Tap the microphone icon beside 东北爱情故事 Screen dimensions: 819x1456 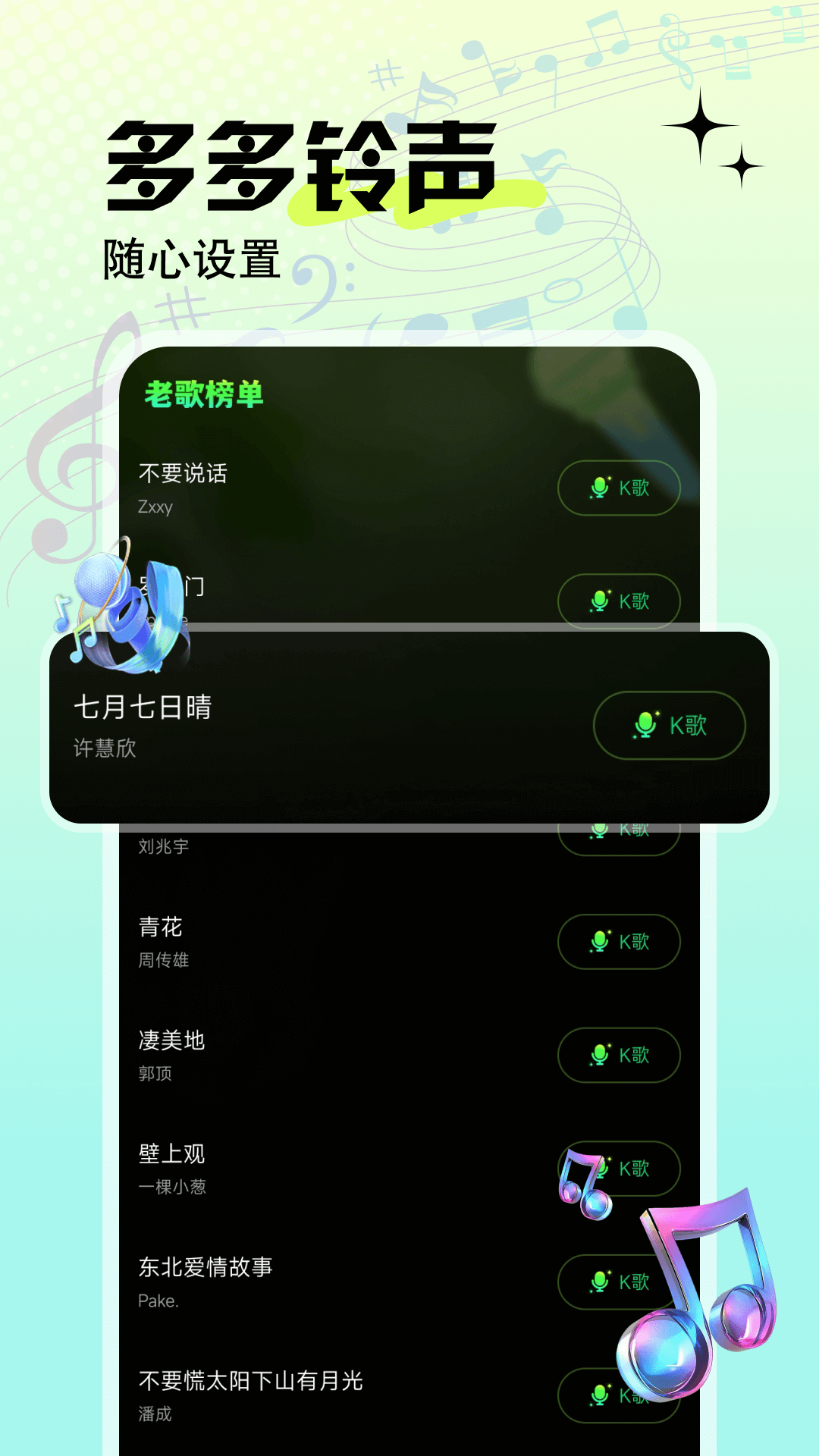[x=600, y=1283]
